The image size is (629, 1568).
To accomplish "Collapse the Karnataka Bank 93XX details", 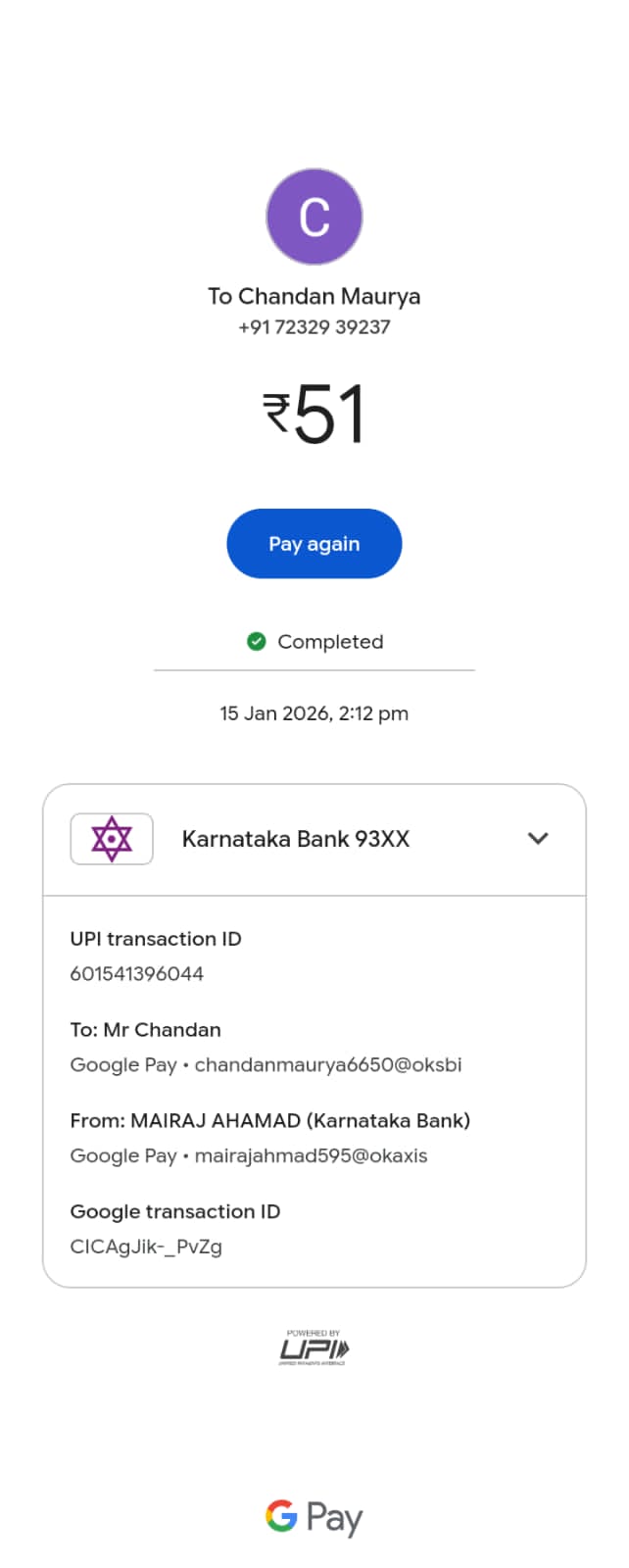I will click(537, 839).
